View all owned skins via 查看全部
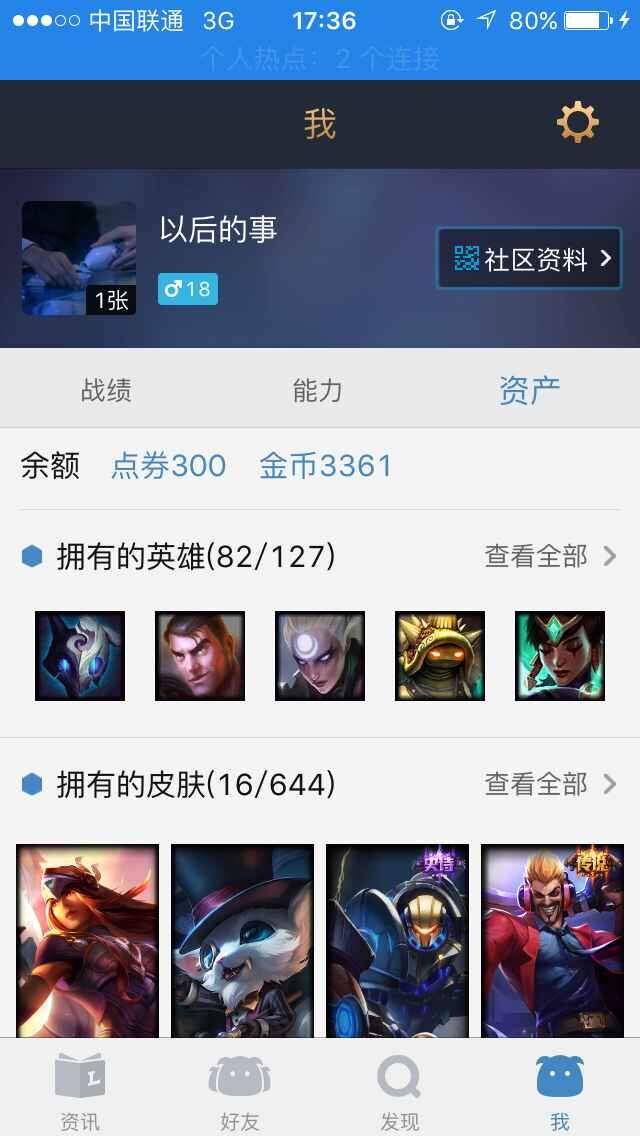This screenshot has height=1136, width=640. pyautogui.click(x=550, y=784)
